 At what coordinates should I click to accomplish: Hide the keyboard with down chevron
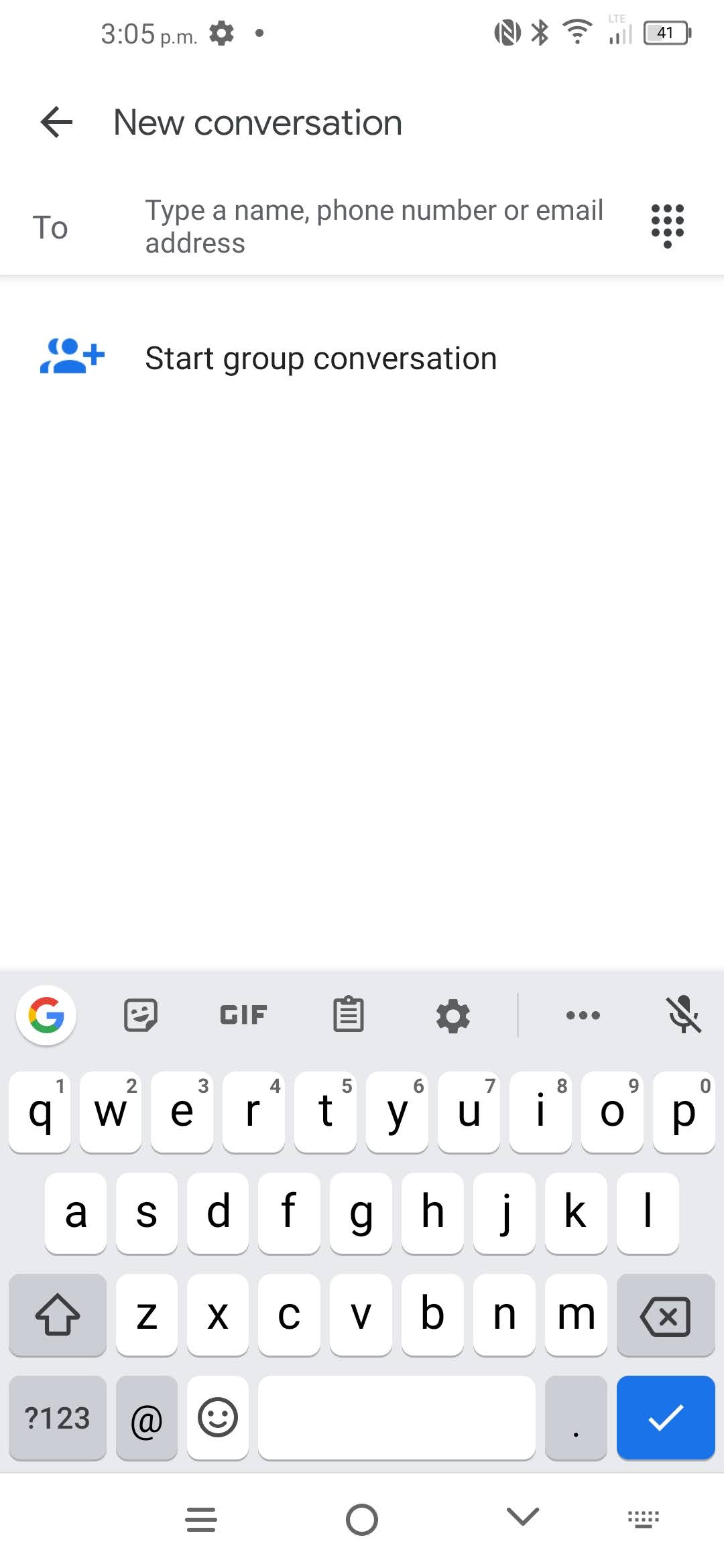[x=523, y=1518]
